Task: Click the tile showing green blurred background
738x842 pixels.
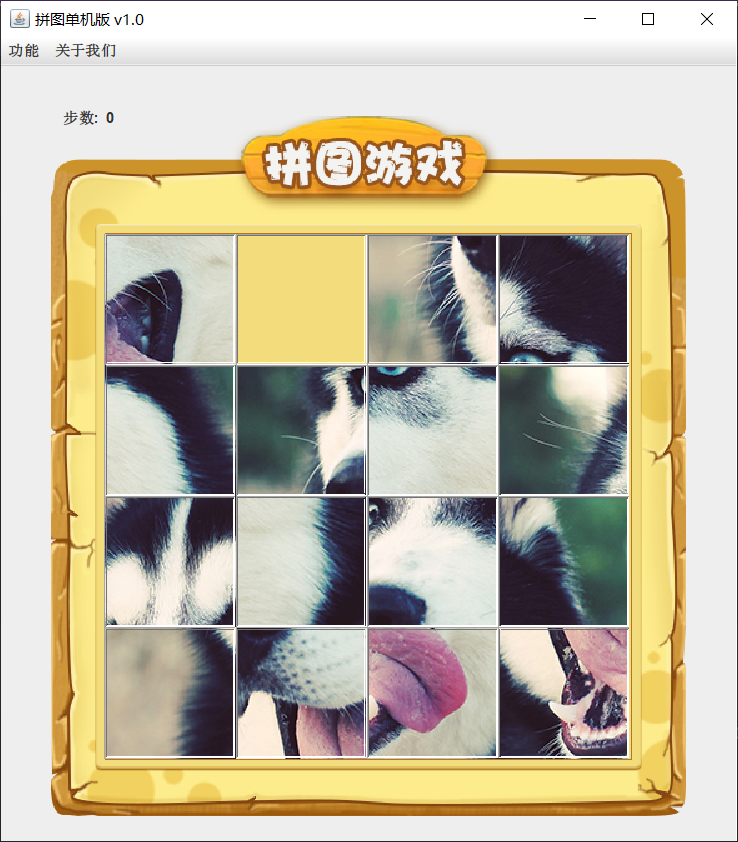Action: pyautogui.click(x=562, y=430)
